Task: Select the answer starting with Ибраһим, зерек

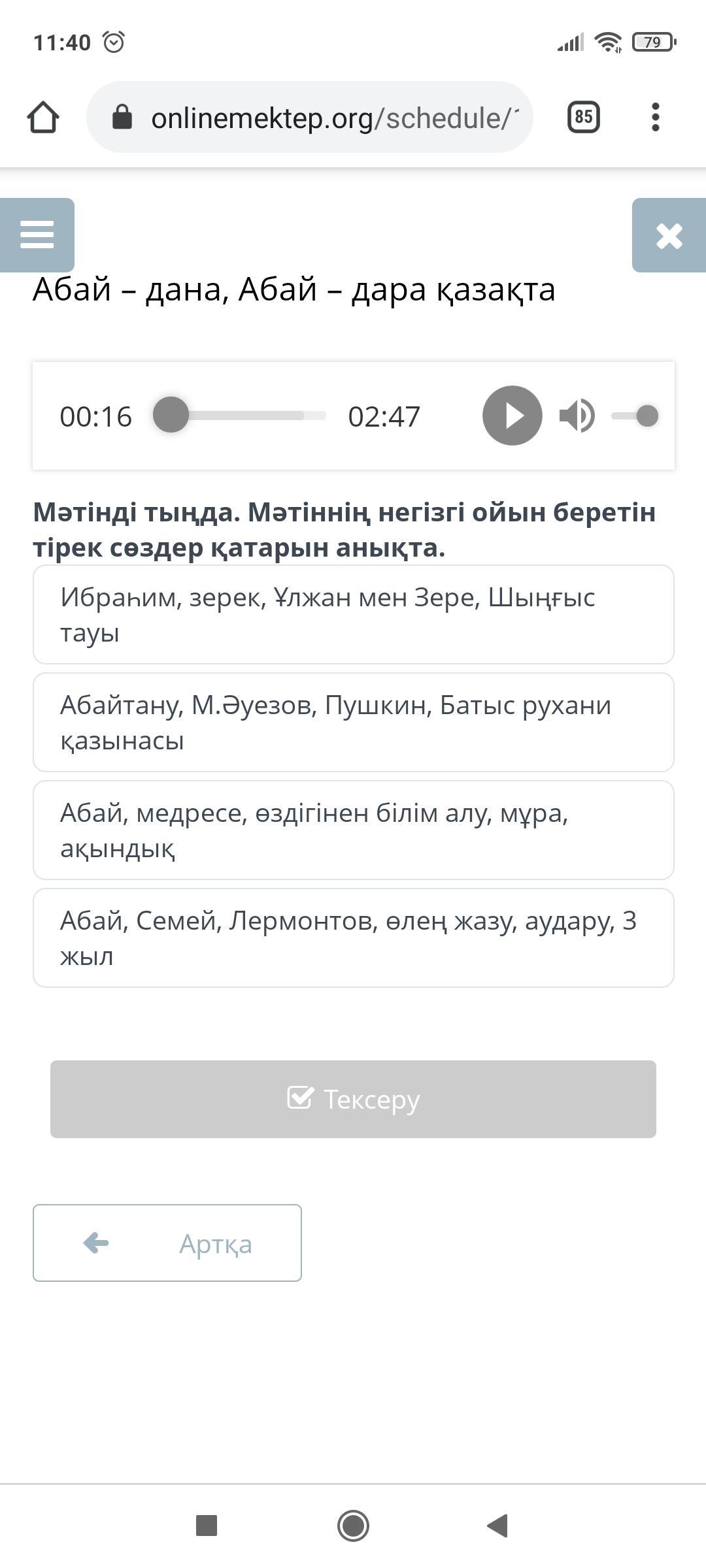Action: (x=354, y=615)
